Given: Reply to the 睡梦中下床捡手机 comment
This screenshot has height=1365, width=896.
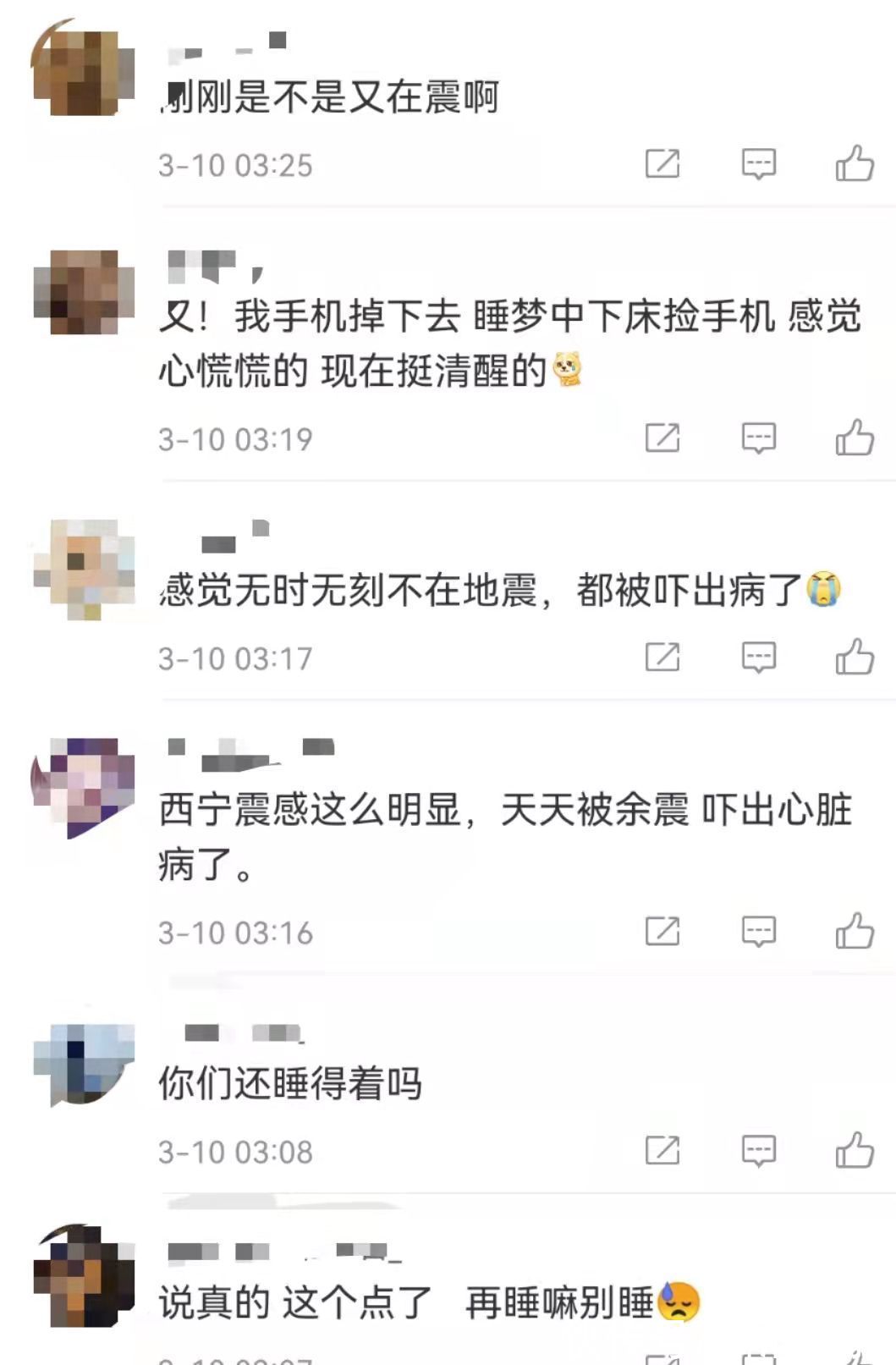Looking at the screenshot, I should (758, 438).
